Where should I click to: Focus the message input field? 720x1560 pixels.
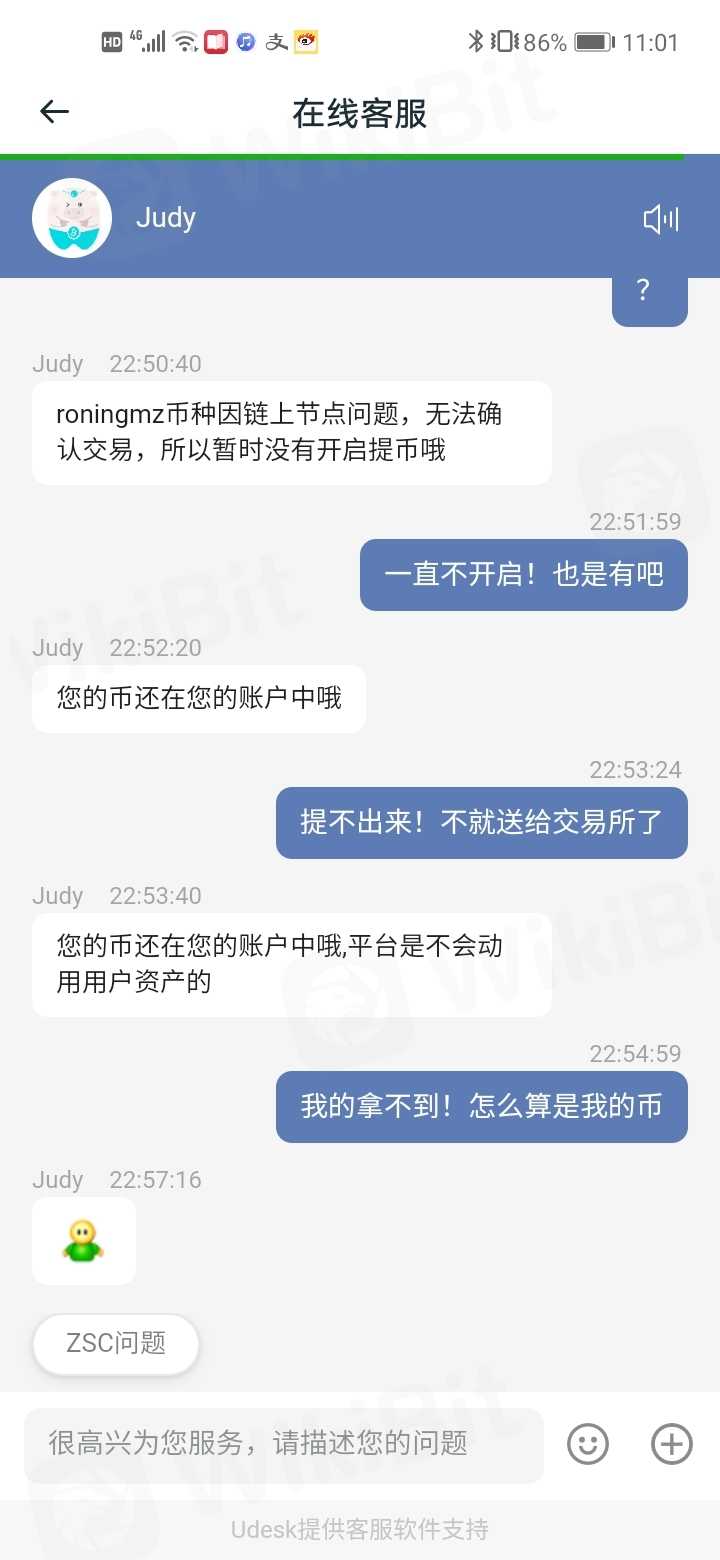point(284,1443)
